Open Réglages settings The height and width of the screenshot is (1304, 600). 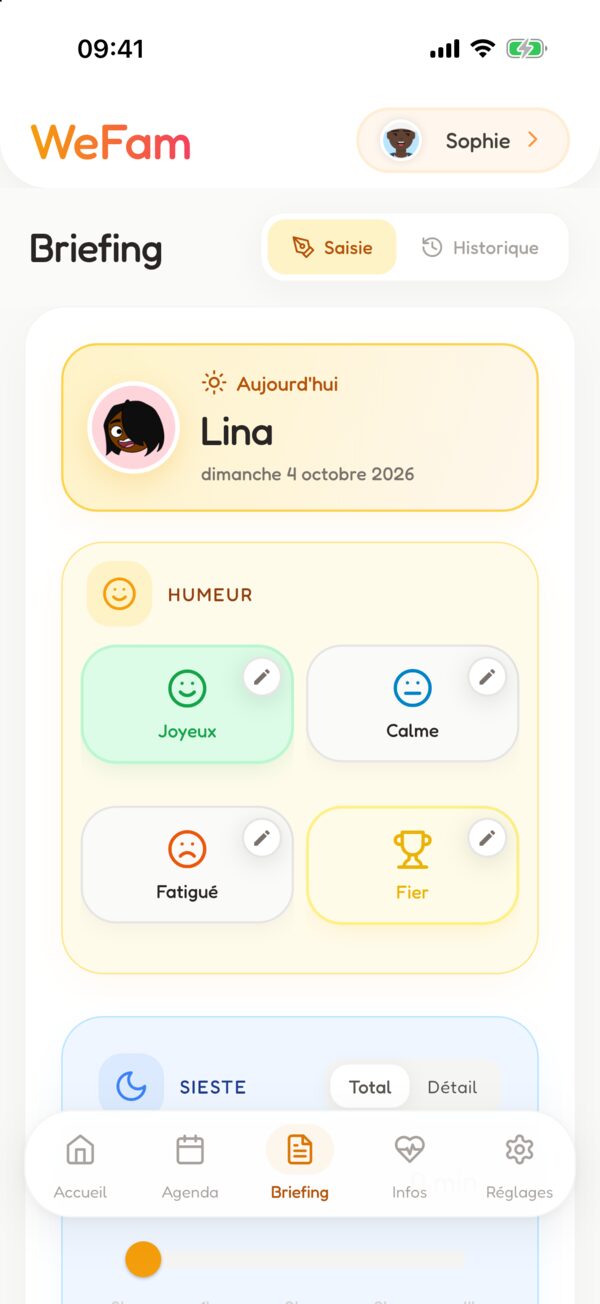coord(519,1166)
